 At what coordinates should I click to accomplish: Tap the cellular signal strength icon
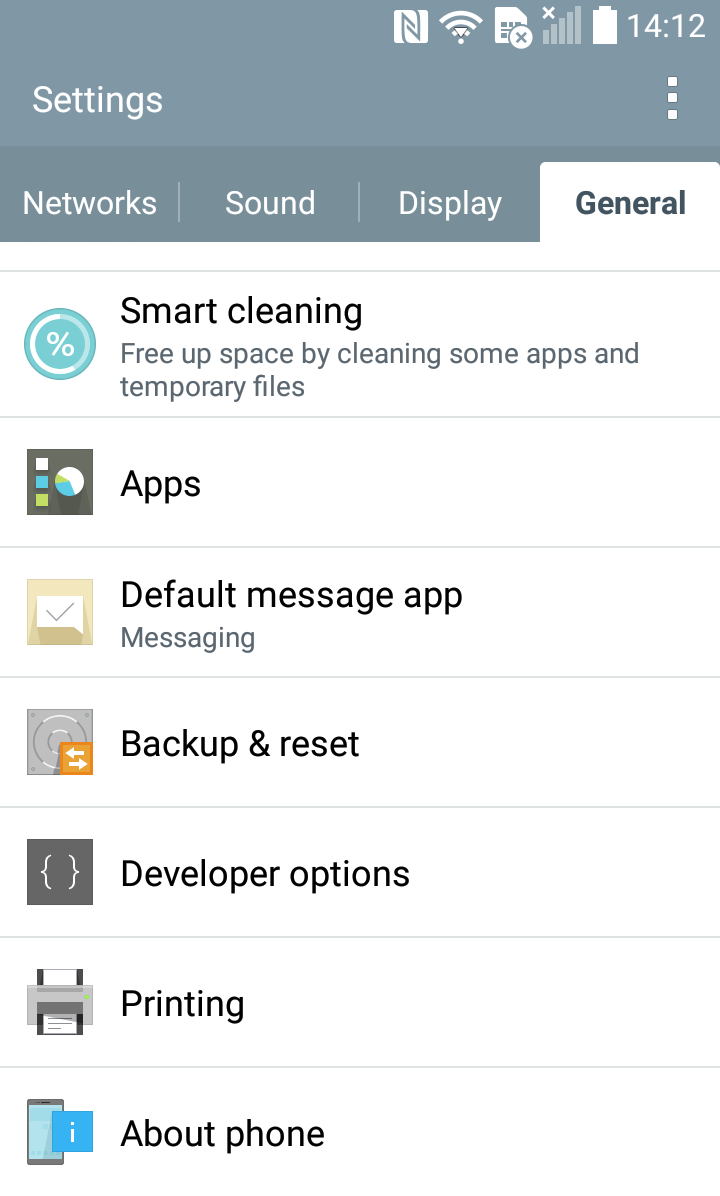560,26
